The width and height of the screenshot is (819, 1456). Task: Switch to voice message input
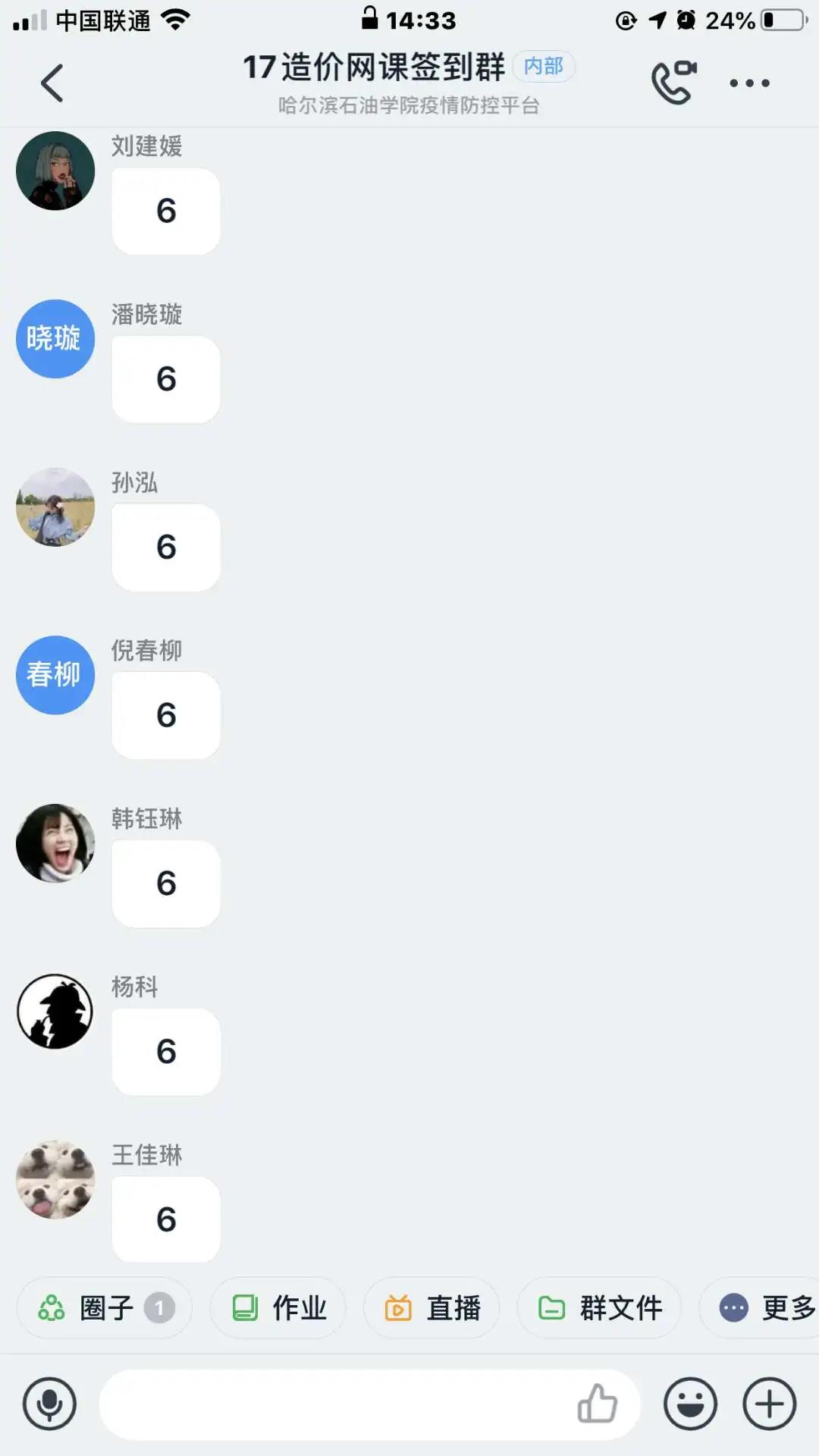[50, 1404]
